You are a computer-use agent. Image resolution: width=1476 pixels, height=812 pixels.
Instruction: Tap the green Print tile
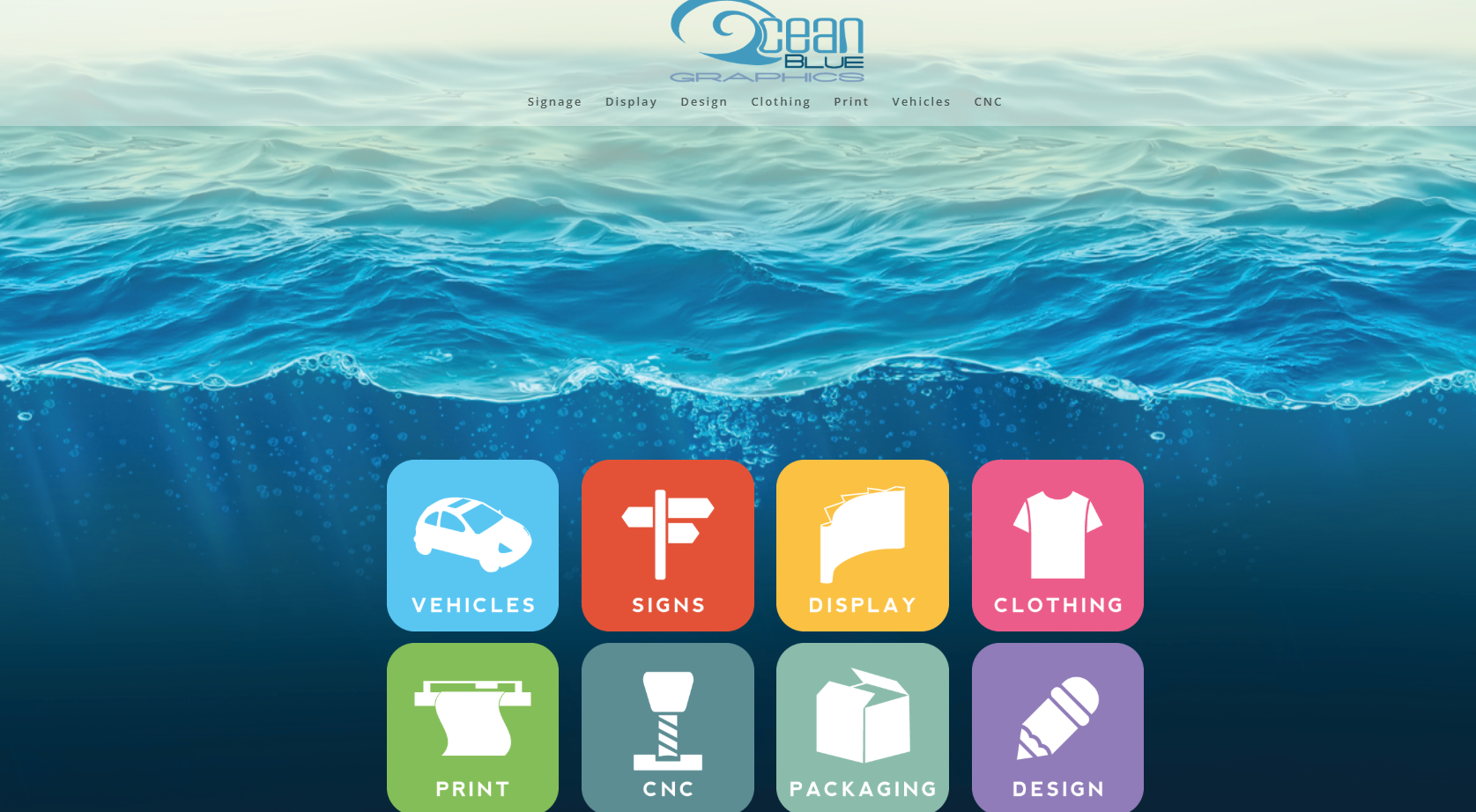point(472,727)
